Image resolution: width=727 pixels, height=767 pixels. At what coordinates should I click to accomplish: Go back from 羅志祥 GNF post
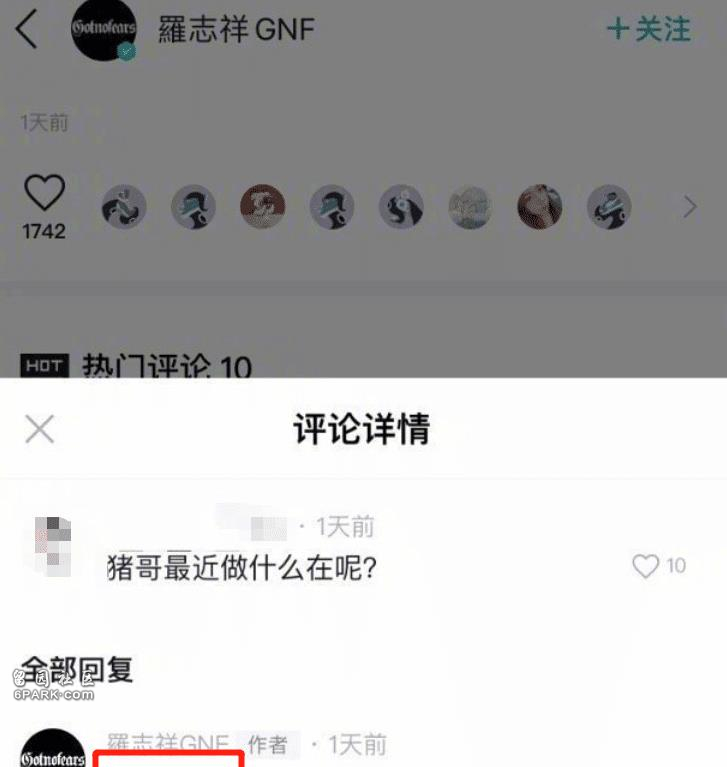coord(27,30)
